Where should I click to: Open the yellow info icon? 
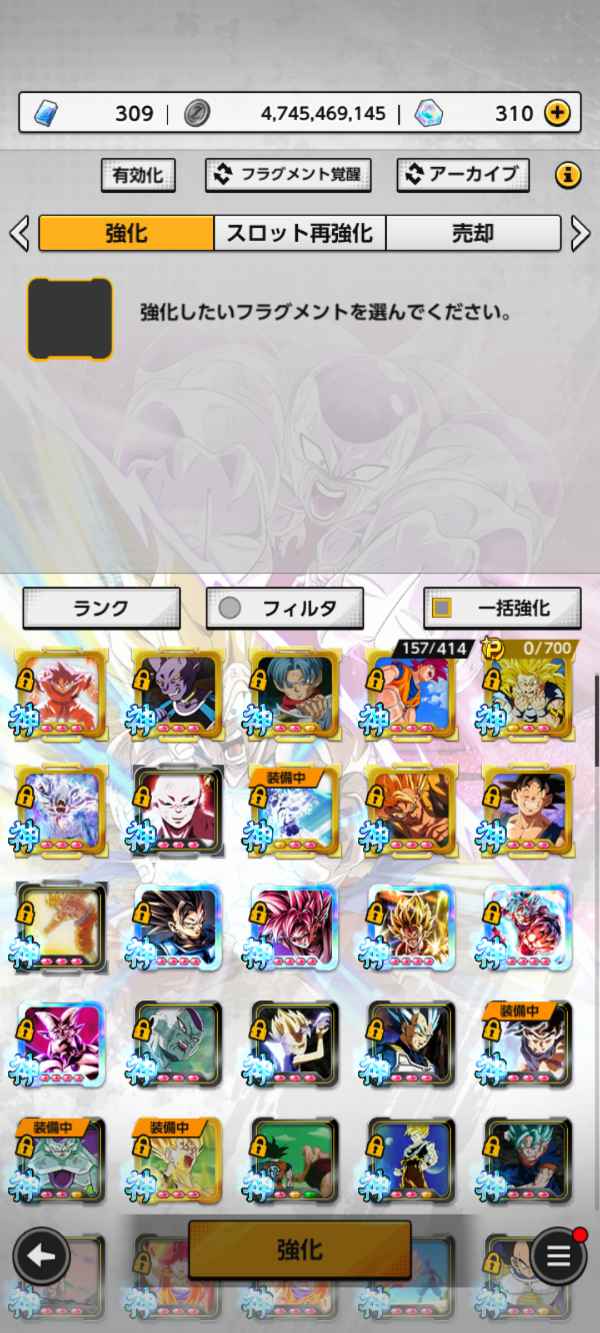point(567,176)
